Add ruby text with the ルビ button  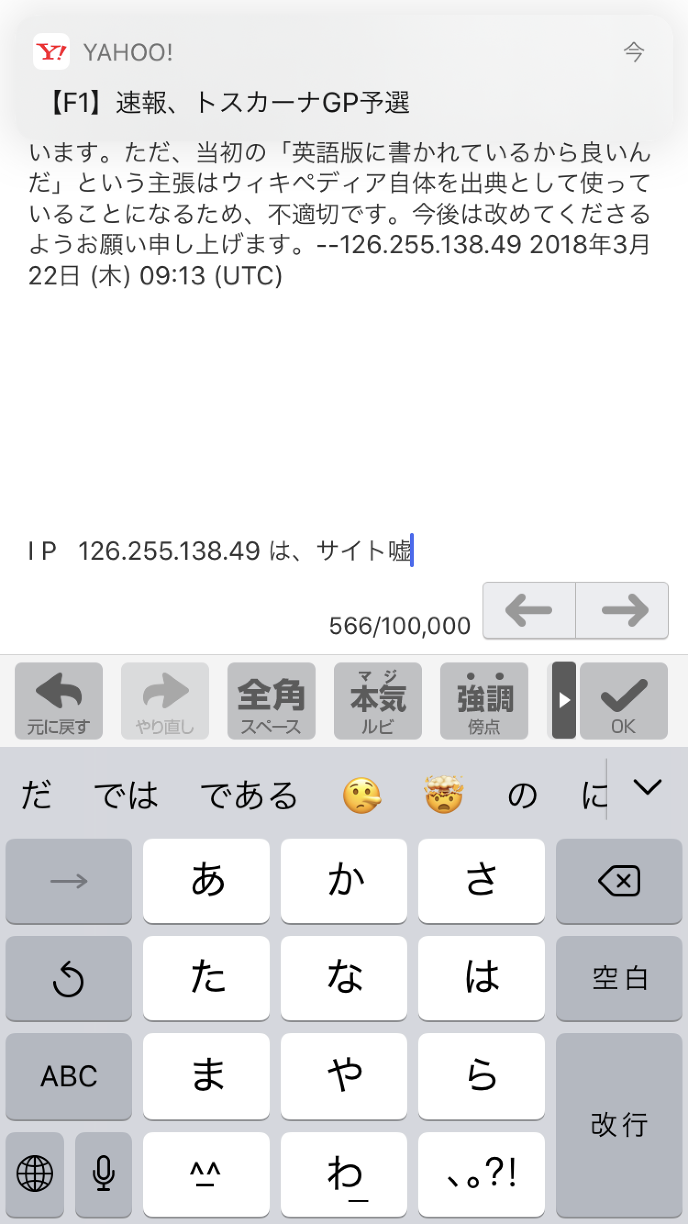point(378,700)
